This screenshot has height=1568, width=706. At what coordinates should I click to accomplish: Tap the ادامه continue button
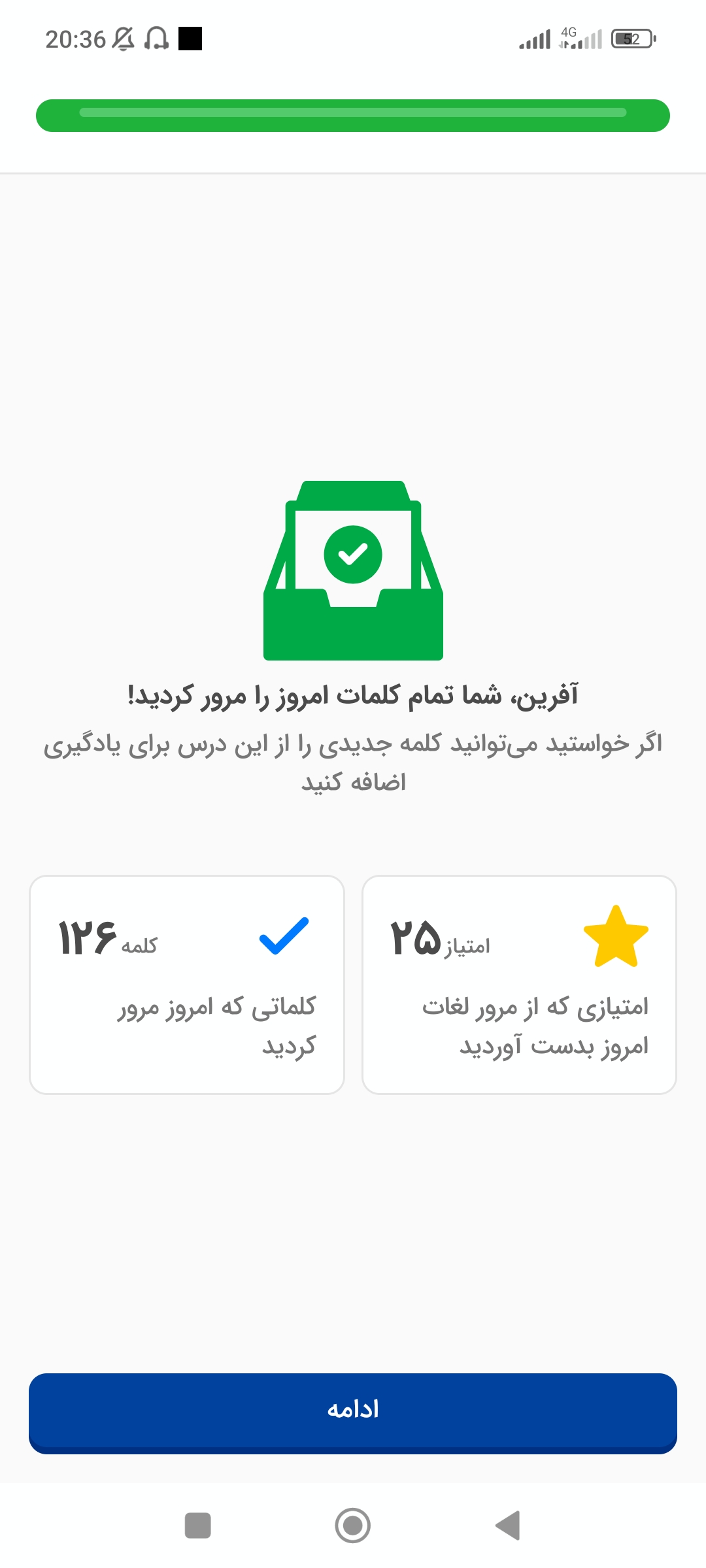[x=353, y=1413]
